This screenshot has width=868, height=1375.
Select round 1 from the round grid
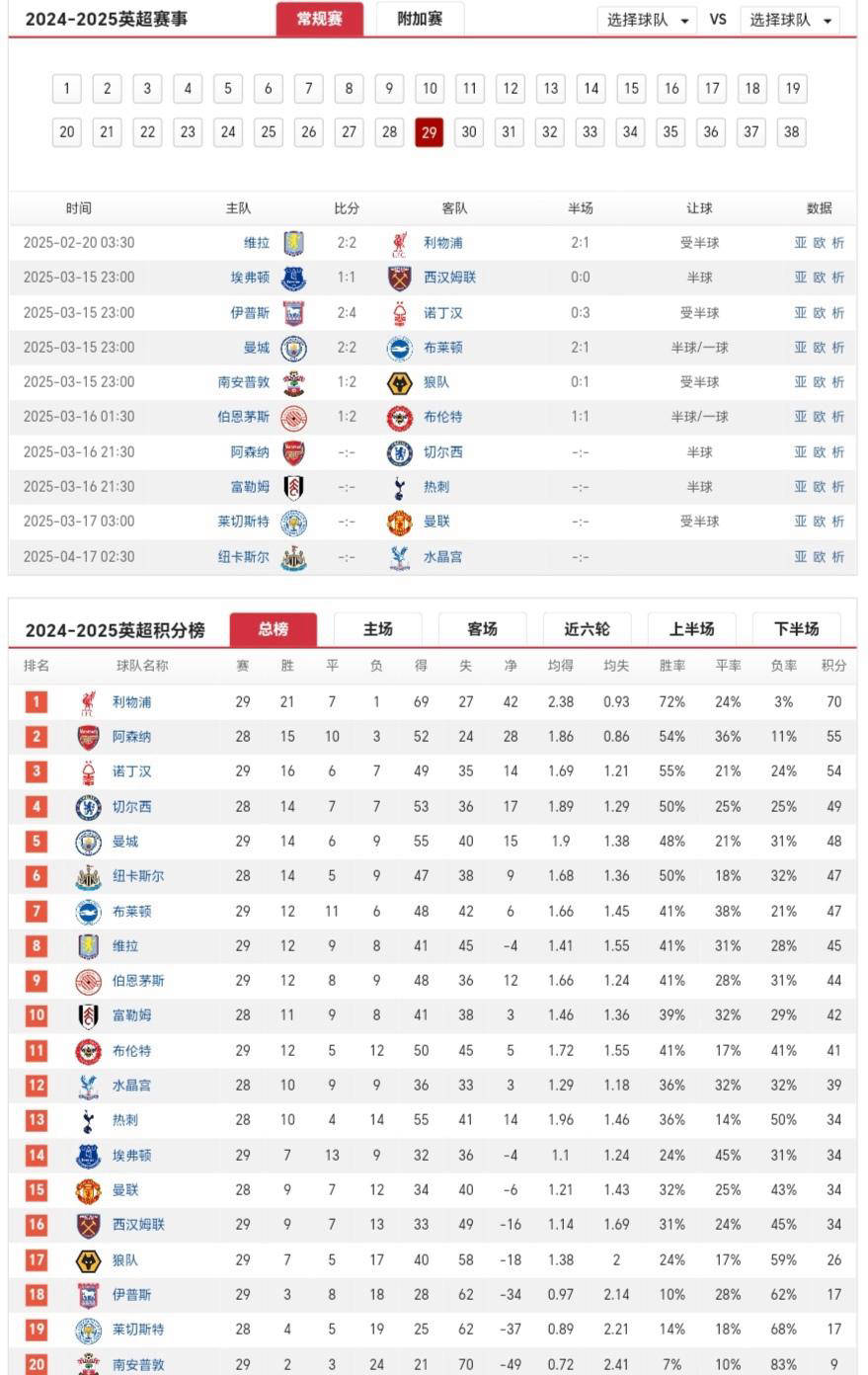click(65, 88)
